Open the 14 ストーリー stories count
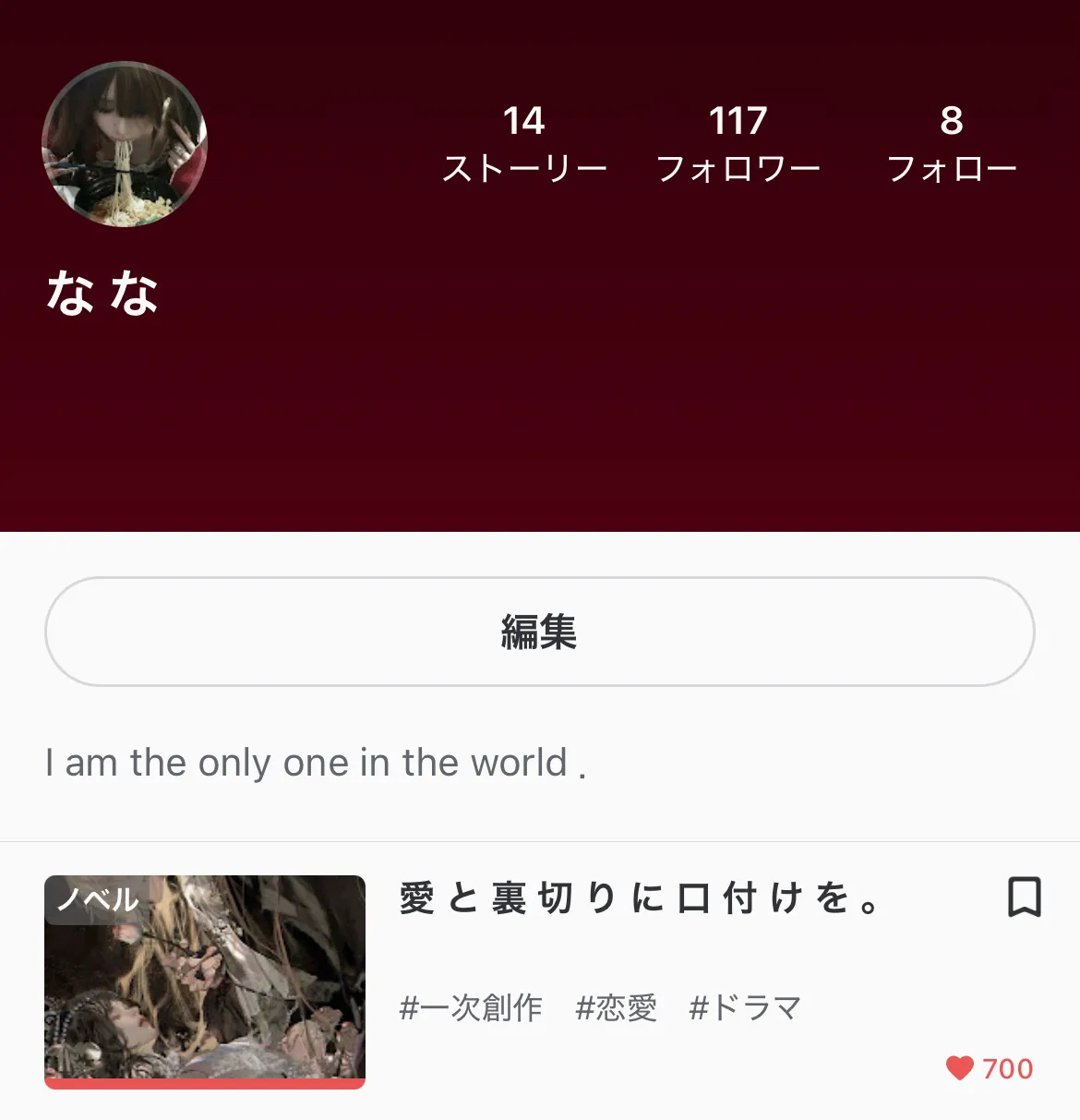The image size is (1080, 1120). click(524, 144)
